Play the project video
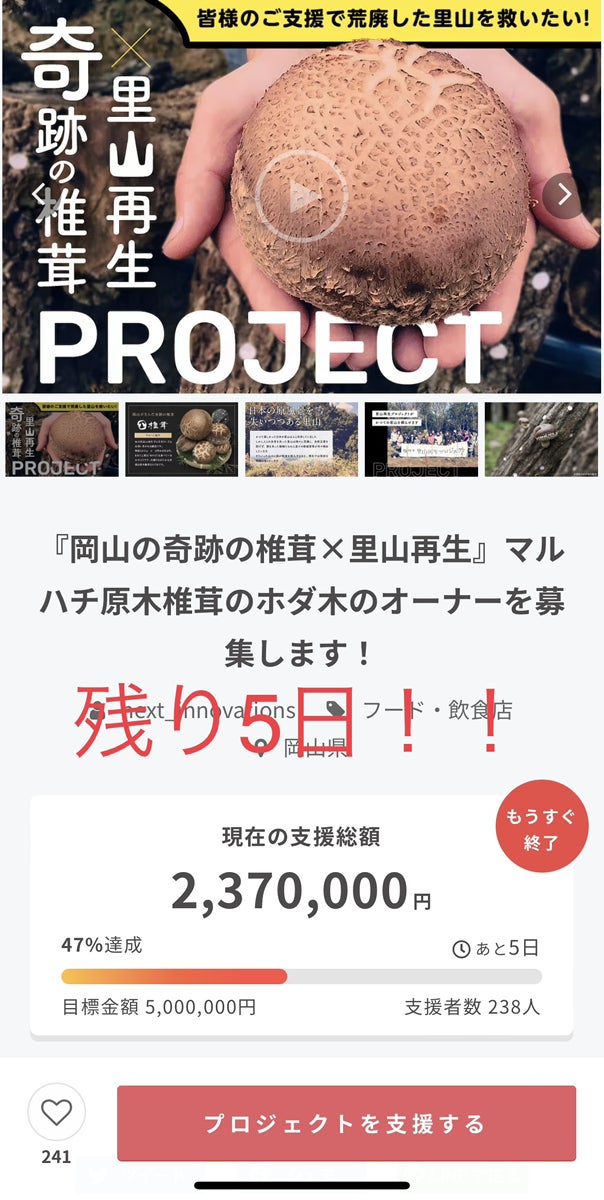Image resolution: width=604 pixels, height=1200 pixels. [x=301, y=196]
